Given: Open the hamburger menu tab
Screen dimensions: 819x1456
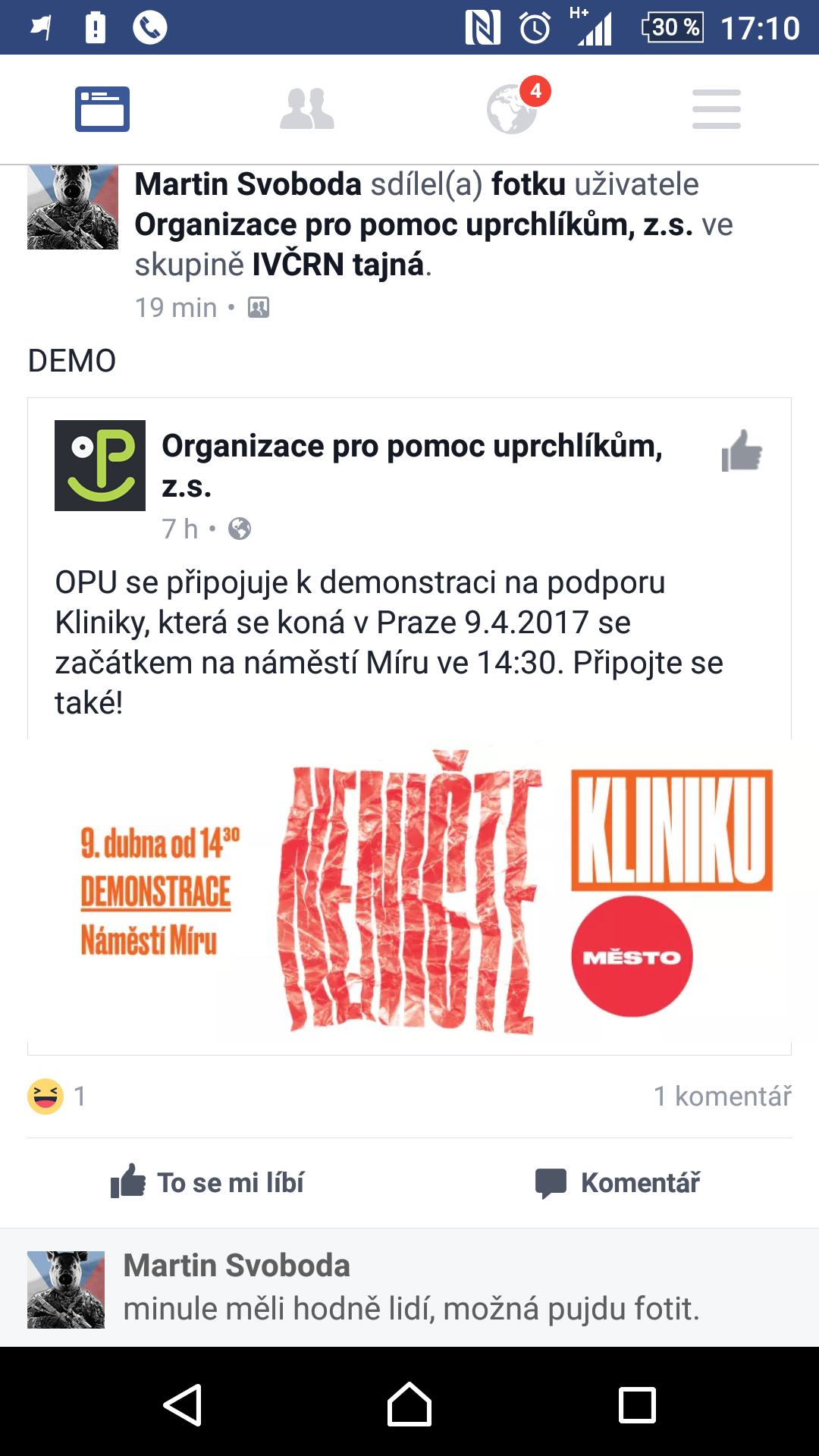Looking at the screenshot, I should coord(717,109).
